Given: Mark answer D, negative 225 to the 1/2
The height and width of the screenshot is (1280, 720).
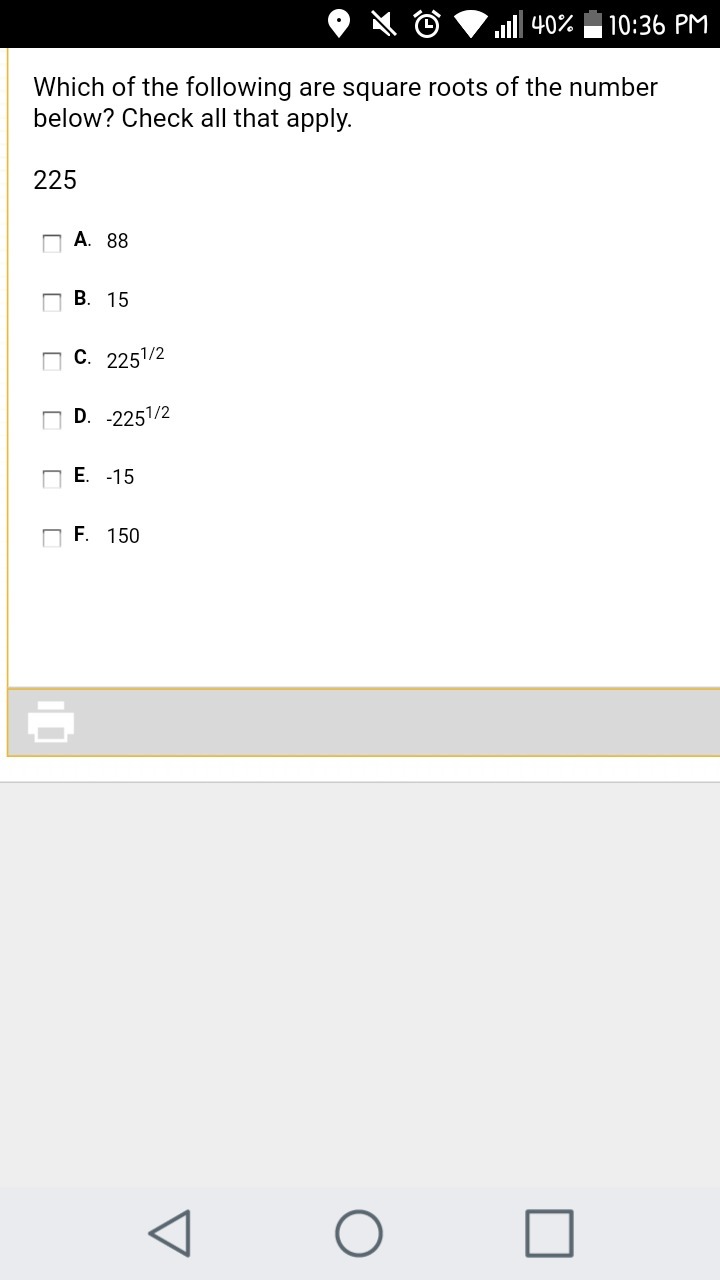Looking at the screenshot, I should click(x=52, y=420).
